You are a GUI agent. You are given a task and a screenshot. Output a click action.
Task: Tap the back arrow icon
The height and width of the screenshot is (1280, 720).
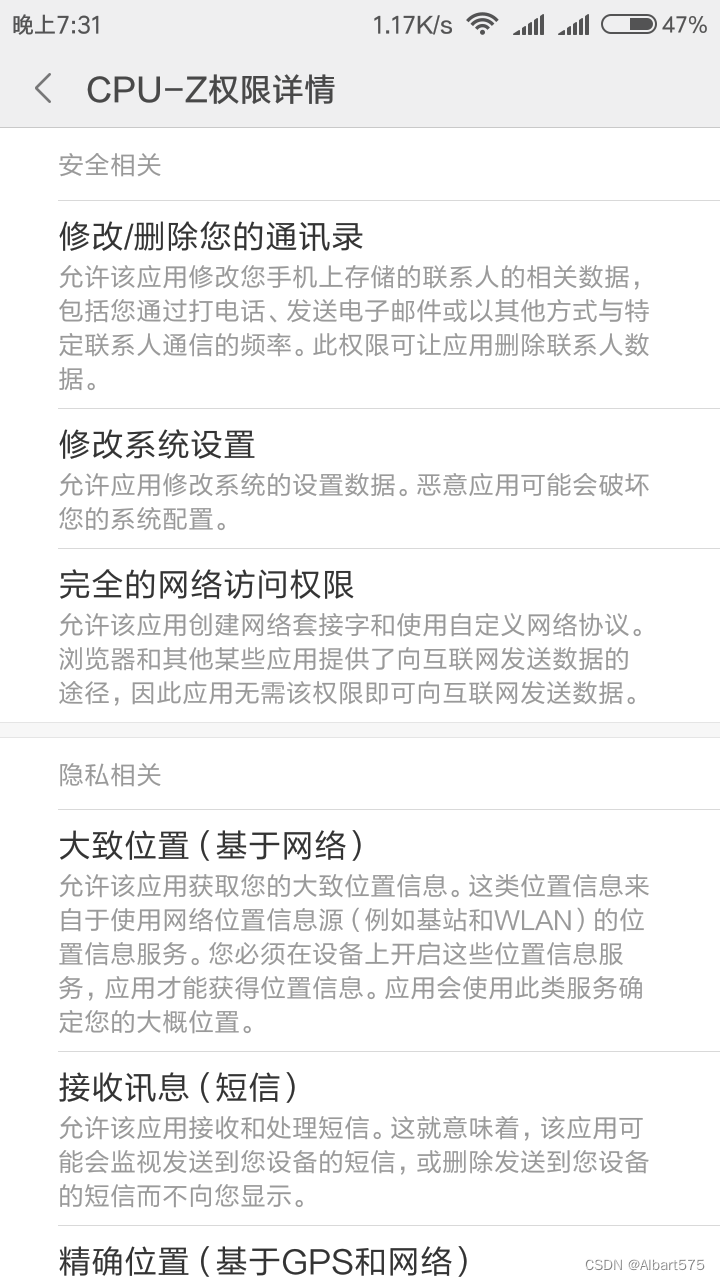point(43,89)
